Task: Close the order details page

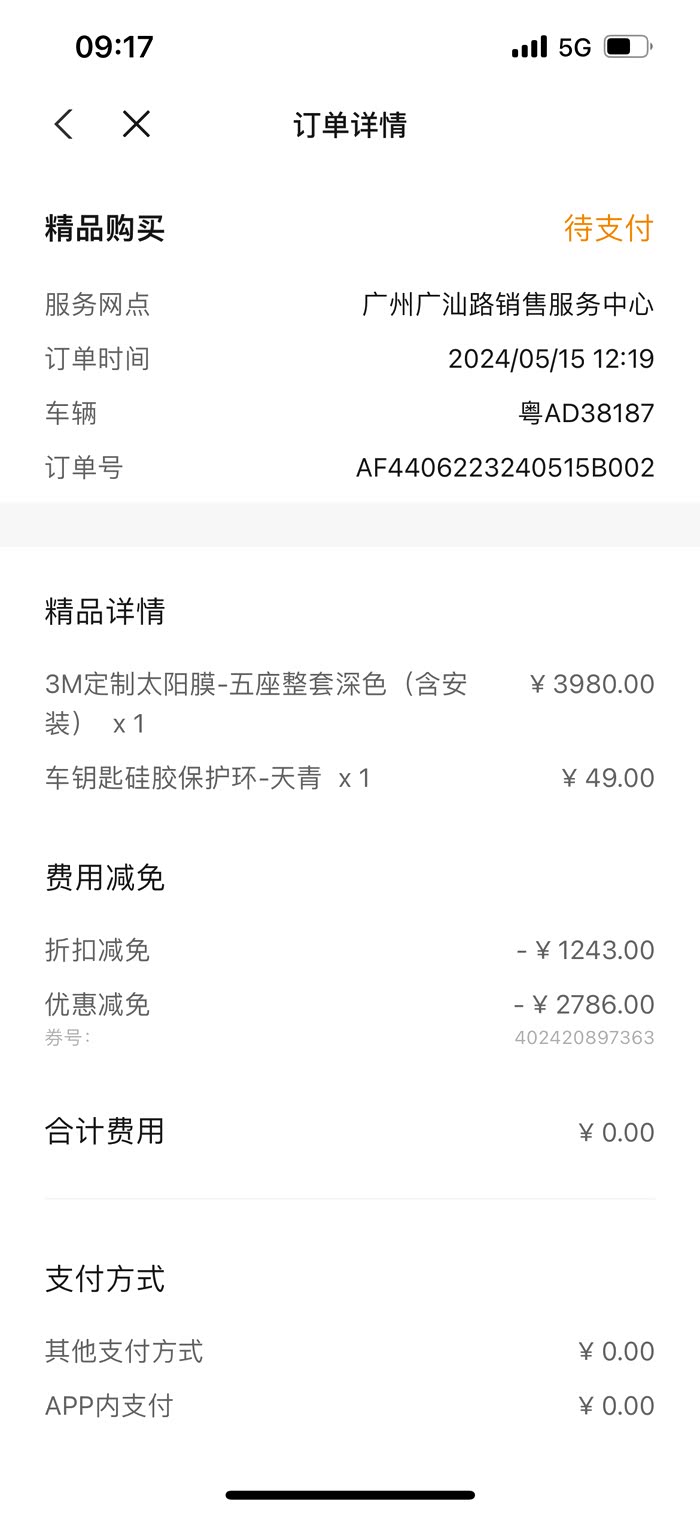Action: pos(136,125)
